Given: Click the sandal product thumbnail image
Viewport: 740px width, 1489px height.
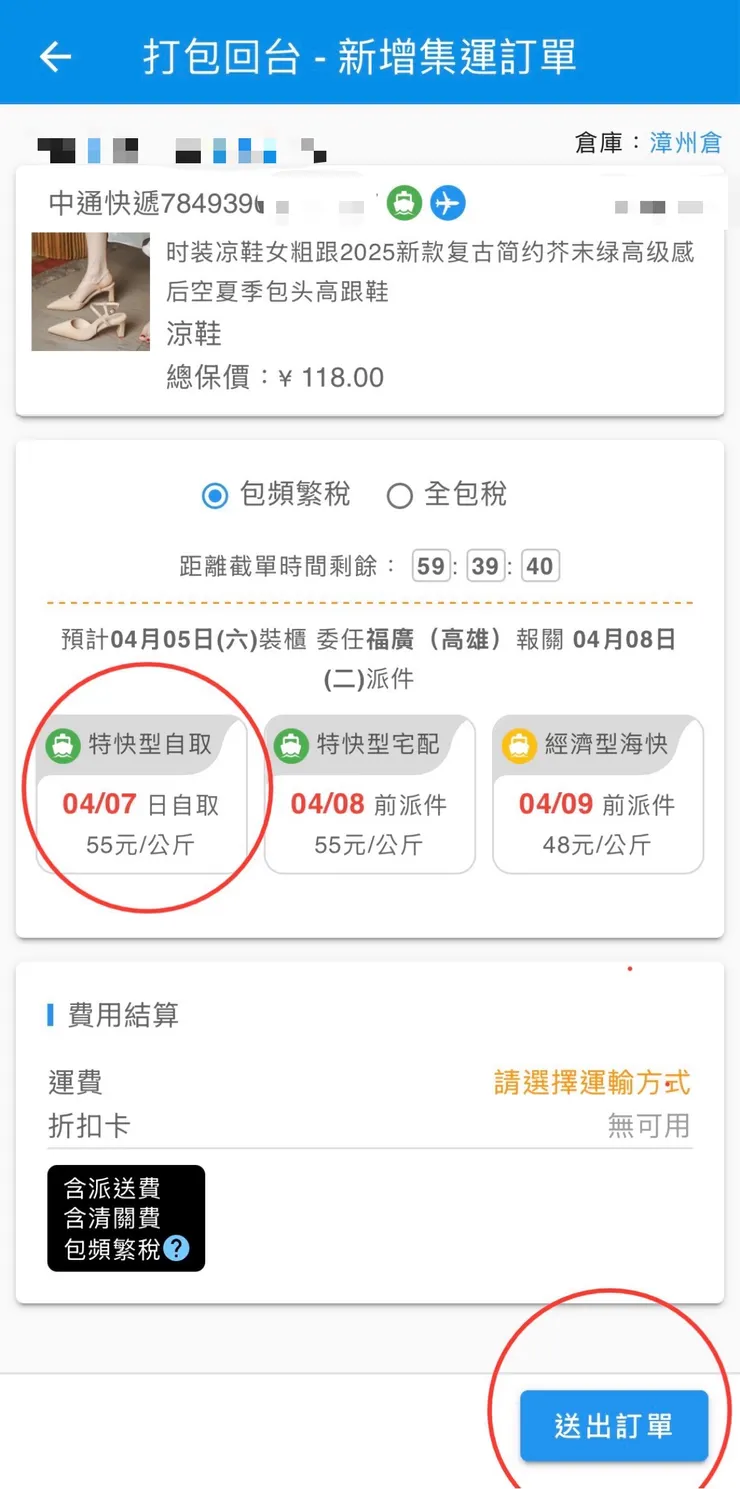Looking at the screenshot, I should [90, 292].
